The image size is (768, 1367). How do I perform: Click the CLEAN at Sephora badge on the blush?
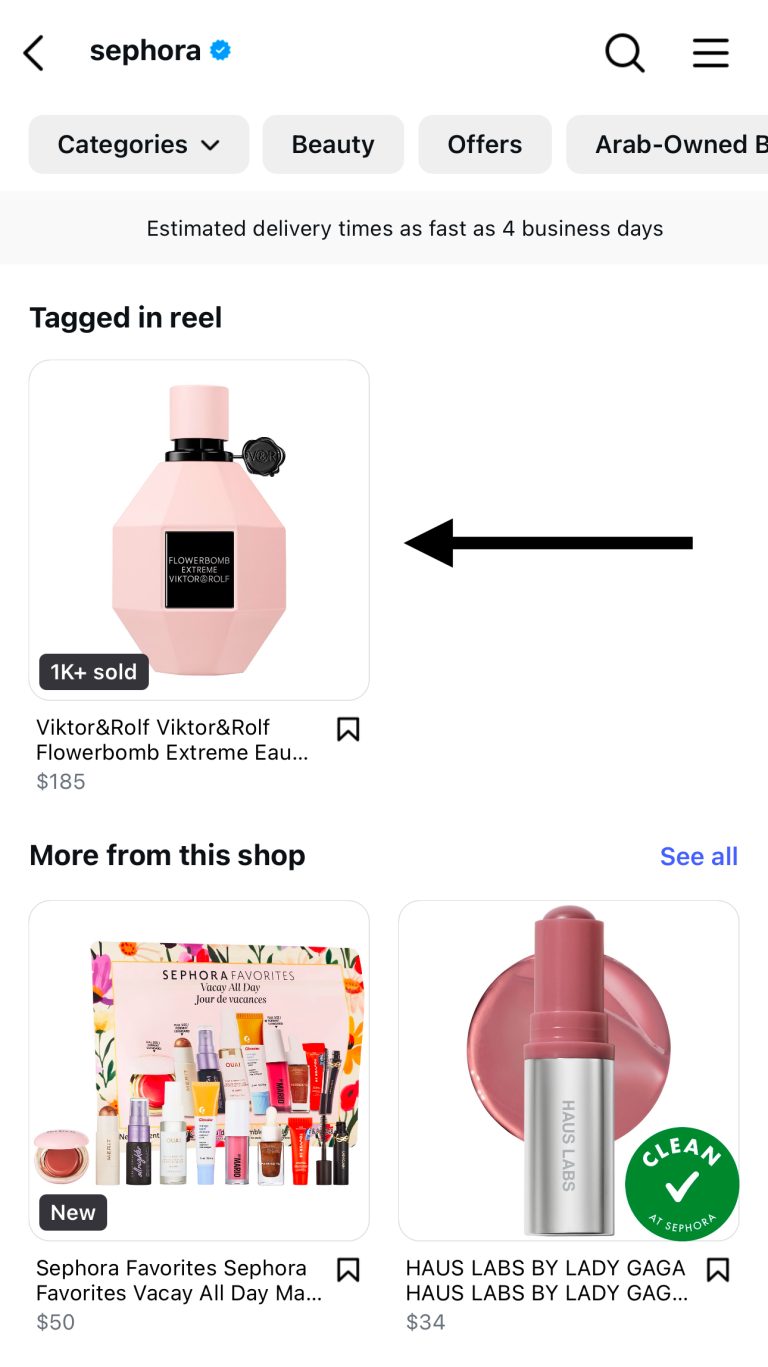[682, 1184]
